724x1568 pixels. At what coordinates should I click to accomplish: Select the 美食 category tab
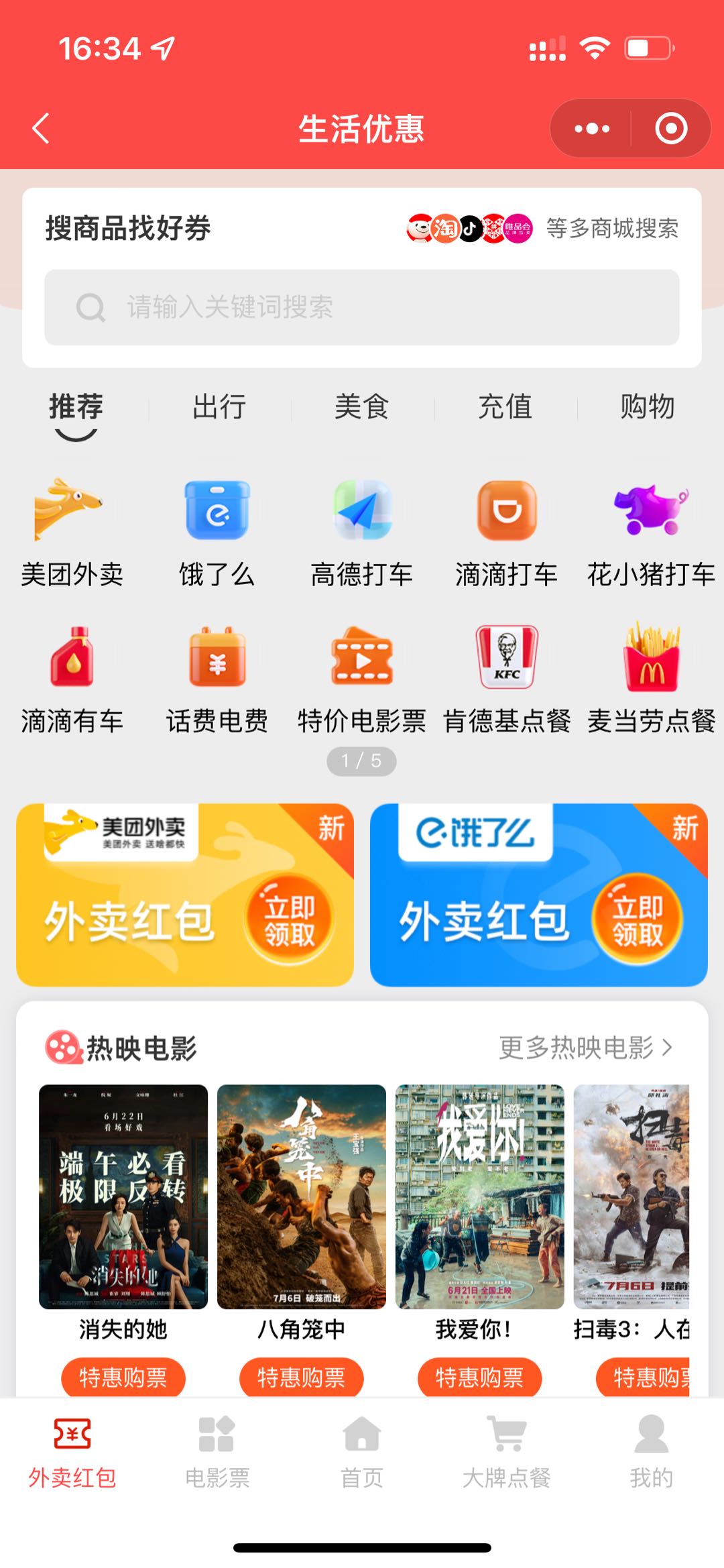tap(362, 406)
